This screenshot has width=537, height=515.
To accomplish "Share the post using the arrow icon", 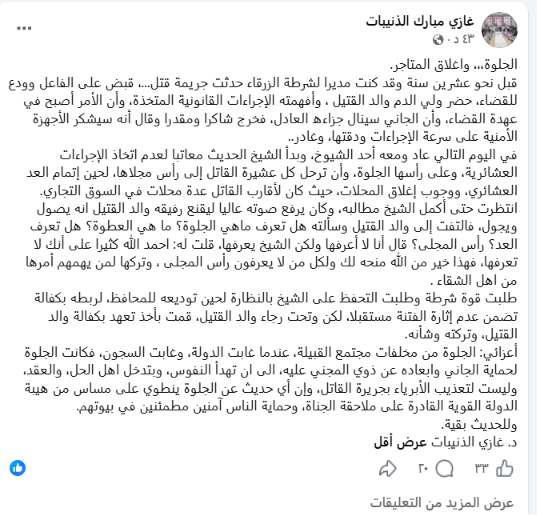I will [x=388, y=468].
